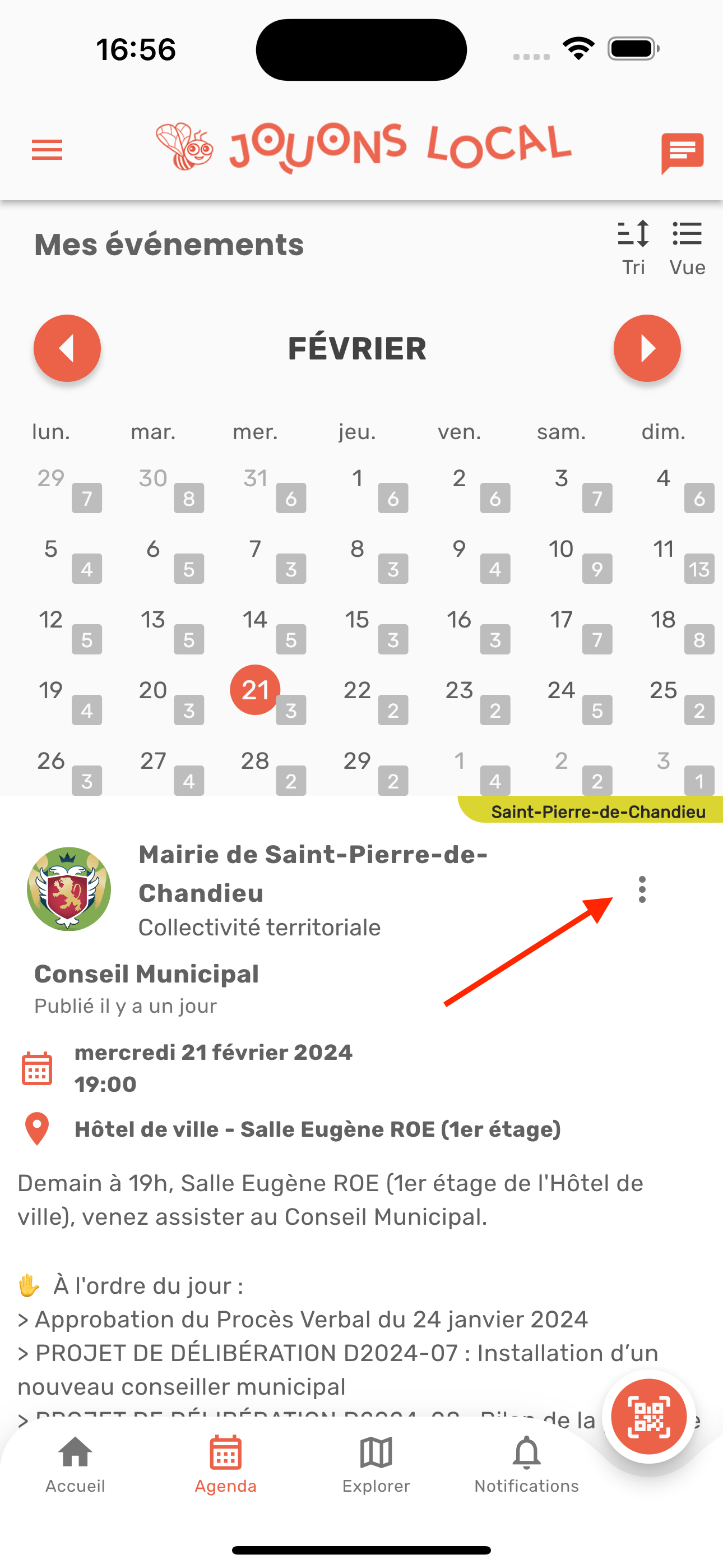Screen dimensions: 723x1568
Task: Open the Conseil Municipal event details
Action: coord(147,974)
